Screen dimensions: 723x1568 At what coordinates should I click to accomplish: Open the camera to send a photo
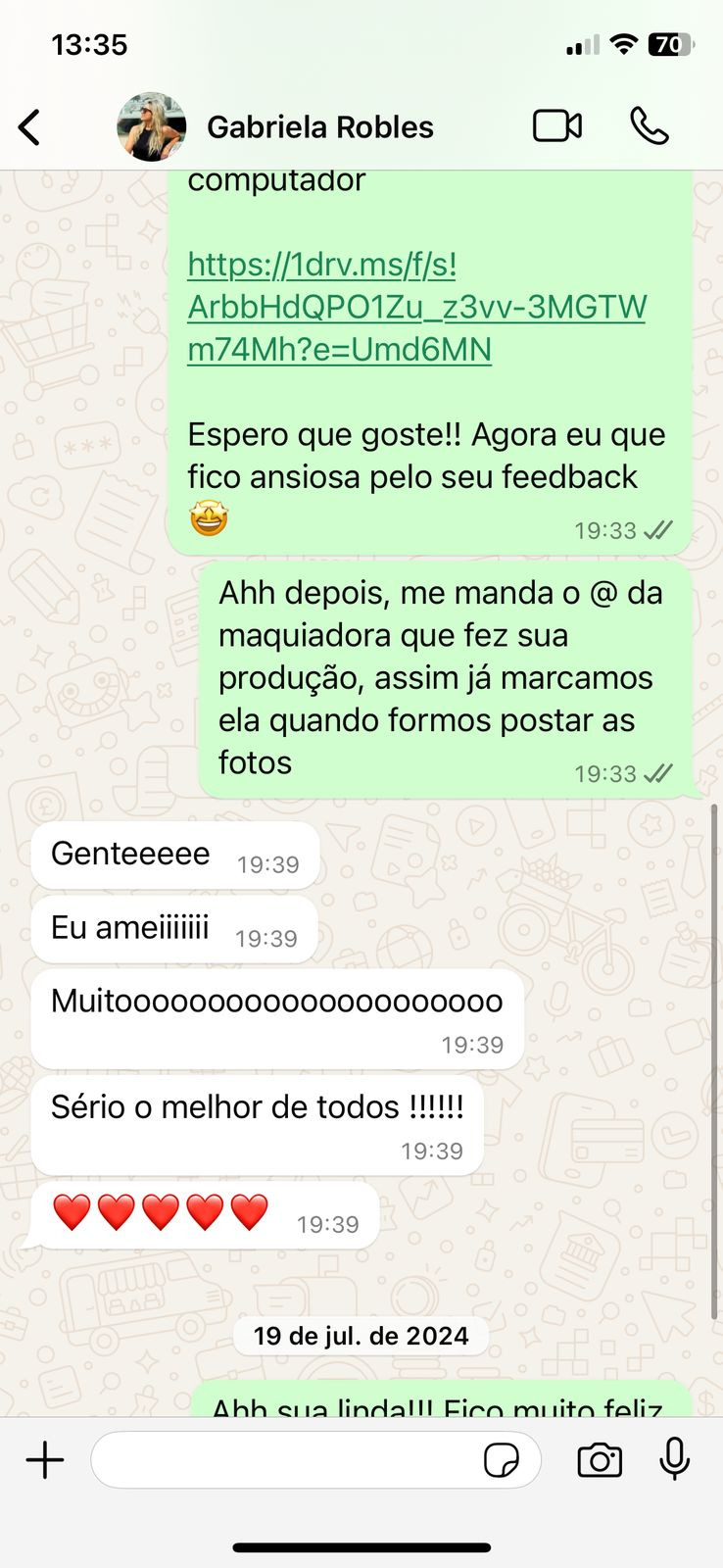[x=600, y=1460]
